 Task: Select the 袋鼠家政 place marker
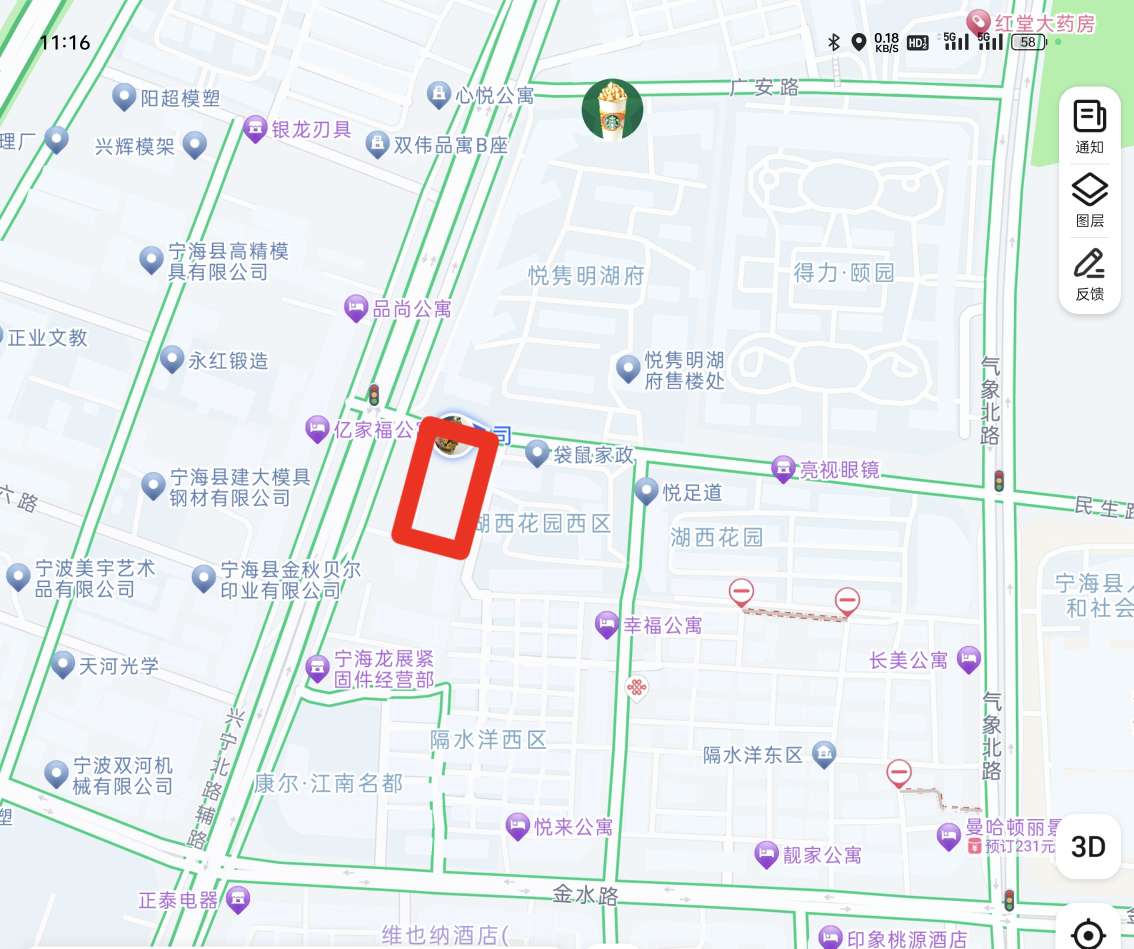538,454
